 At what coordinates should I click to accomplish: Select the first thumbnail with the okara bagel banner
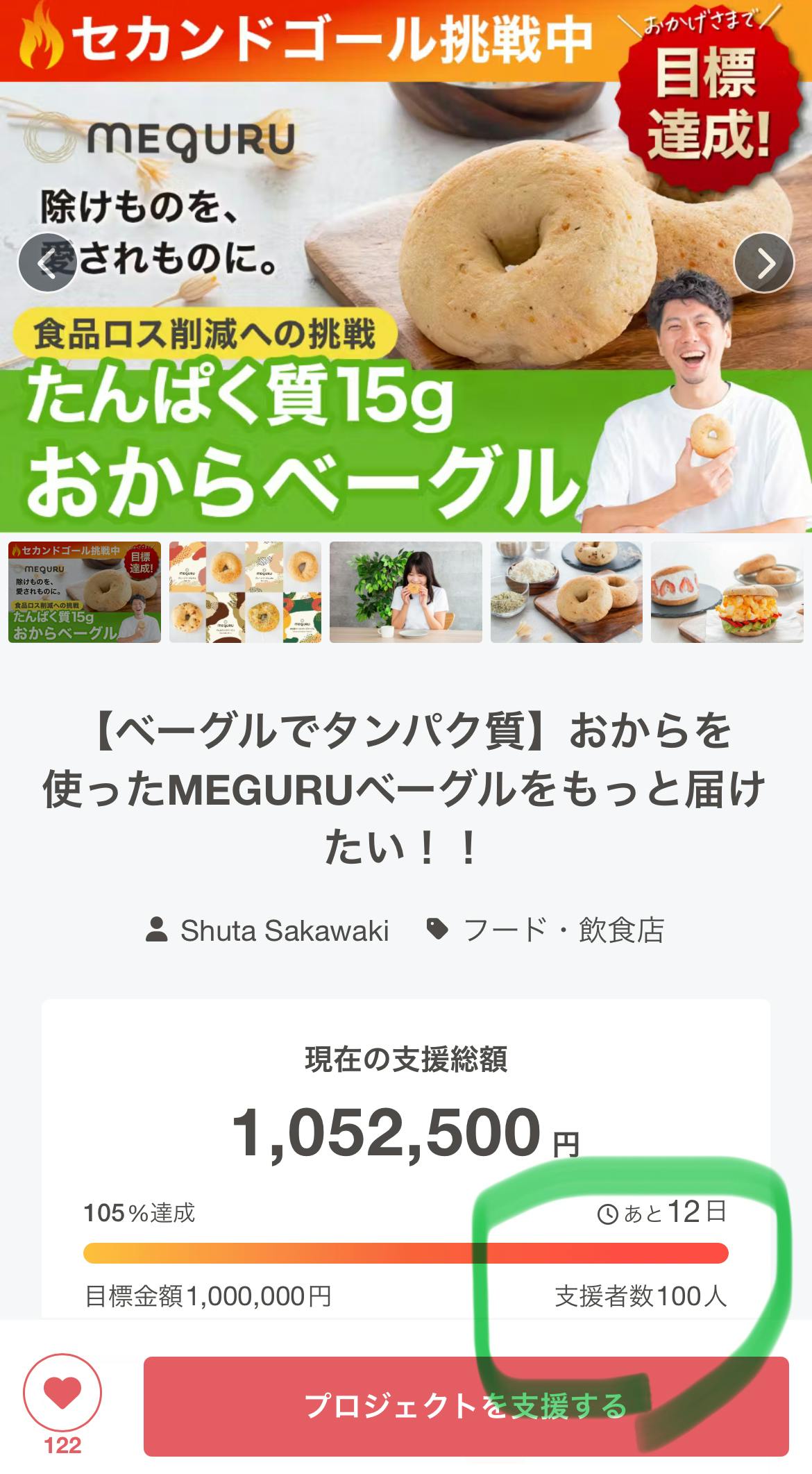[x=85, y=592]
